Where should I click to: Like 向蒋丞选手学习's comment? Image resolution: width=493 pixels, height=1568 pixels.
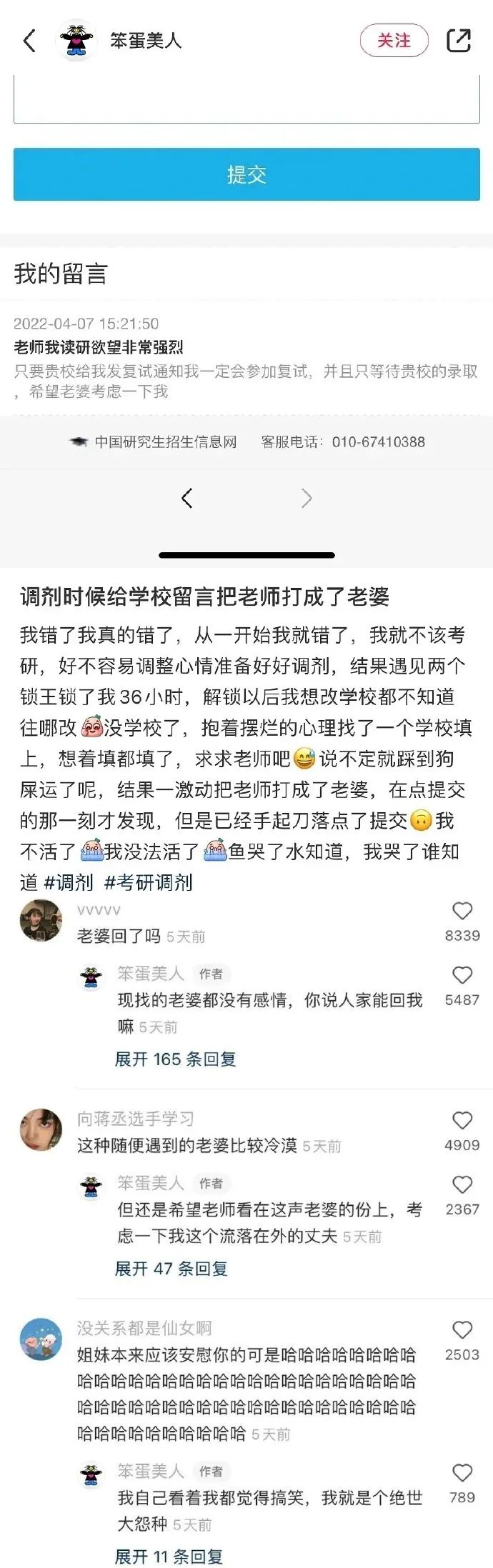[462, 1120]
